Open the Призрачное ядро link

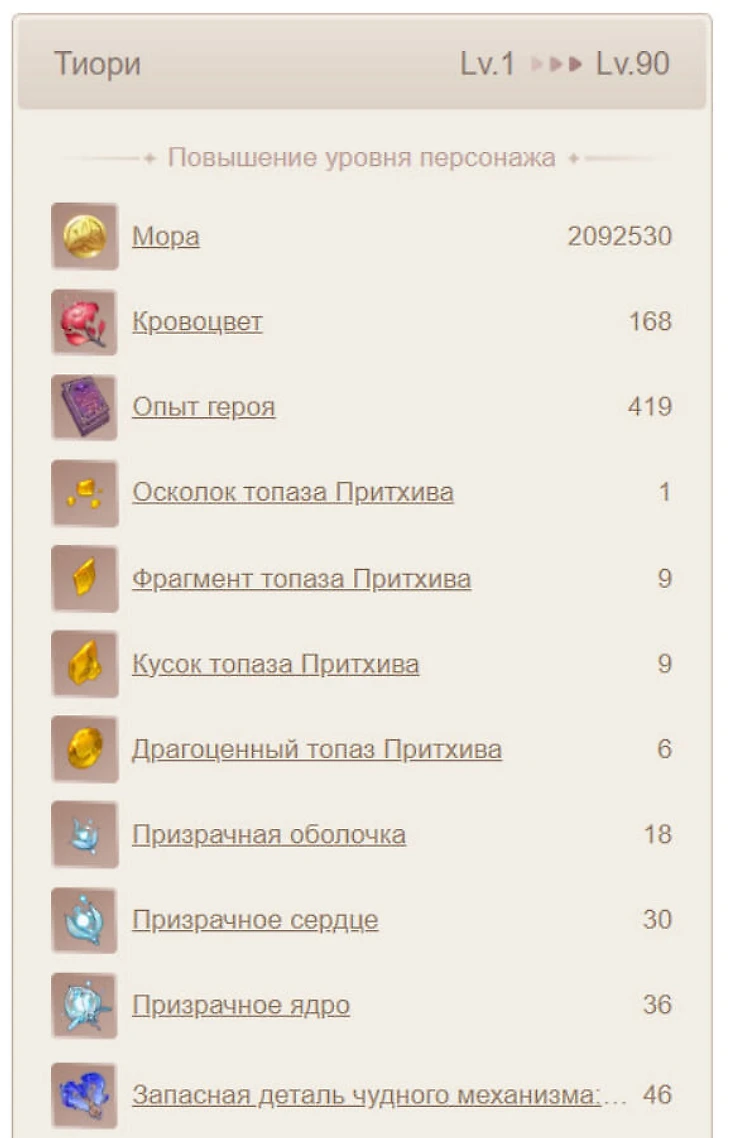tap(240, 1004)
